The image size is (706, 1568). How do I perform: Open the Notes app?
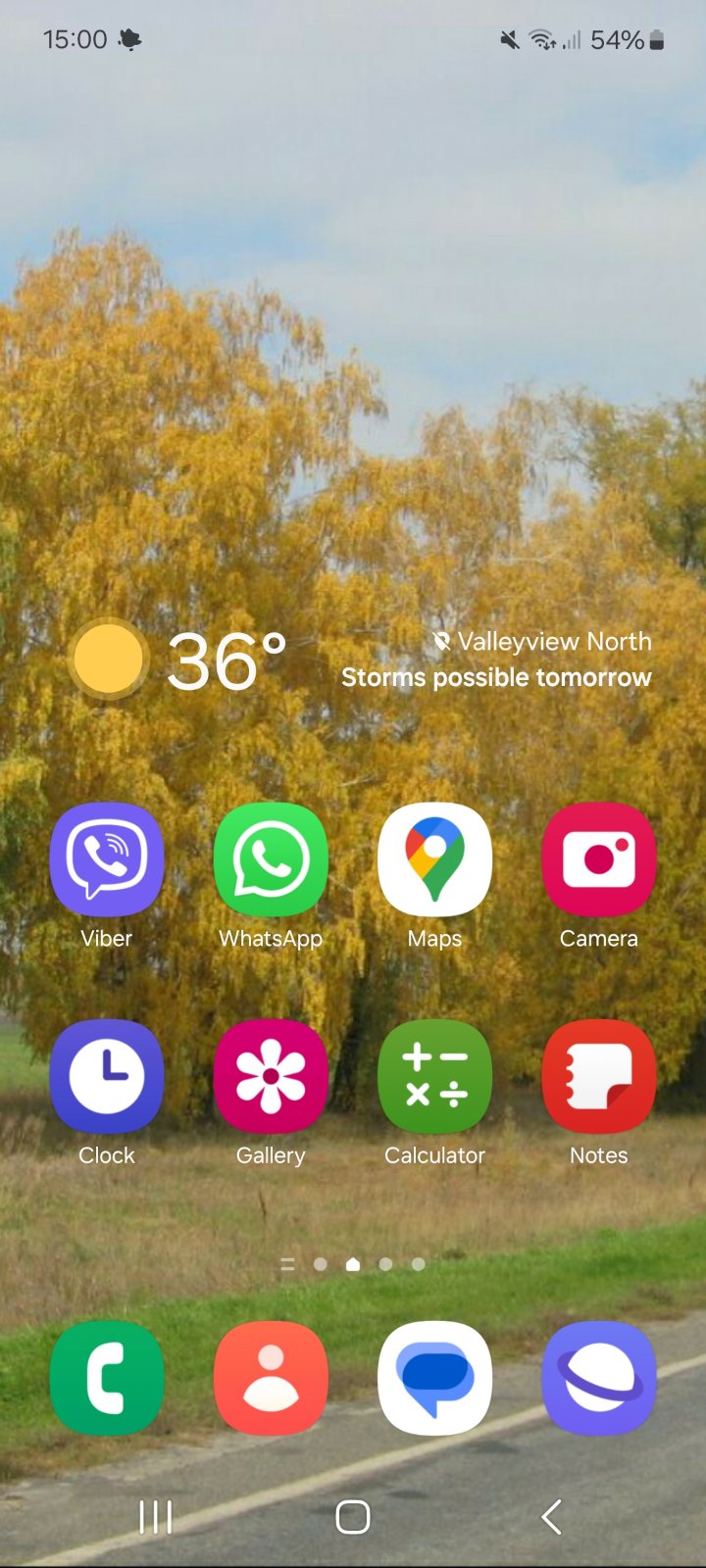pyautogui.click(x=598, y=1076)
